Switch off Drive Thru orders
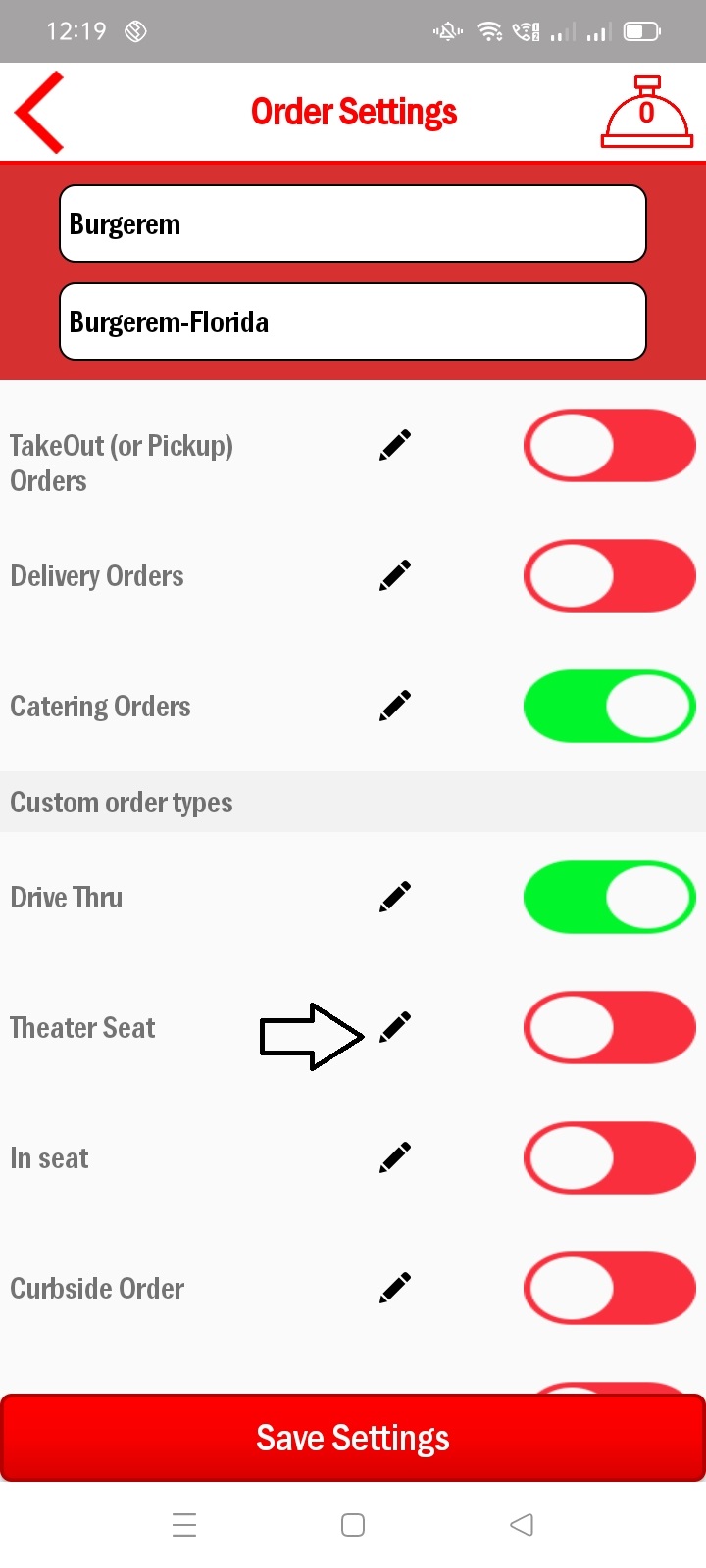This screenshot has width=706, height=1568. [x=609, y=897]
